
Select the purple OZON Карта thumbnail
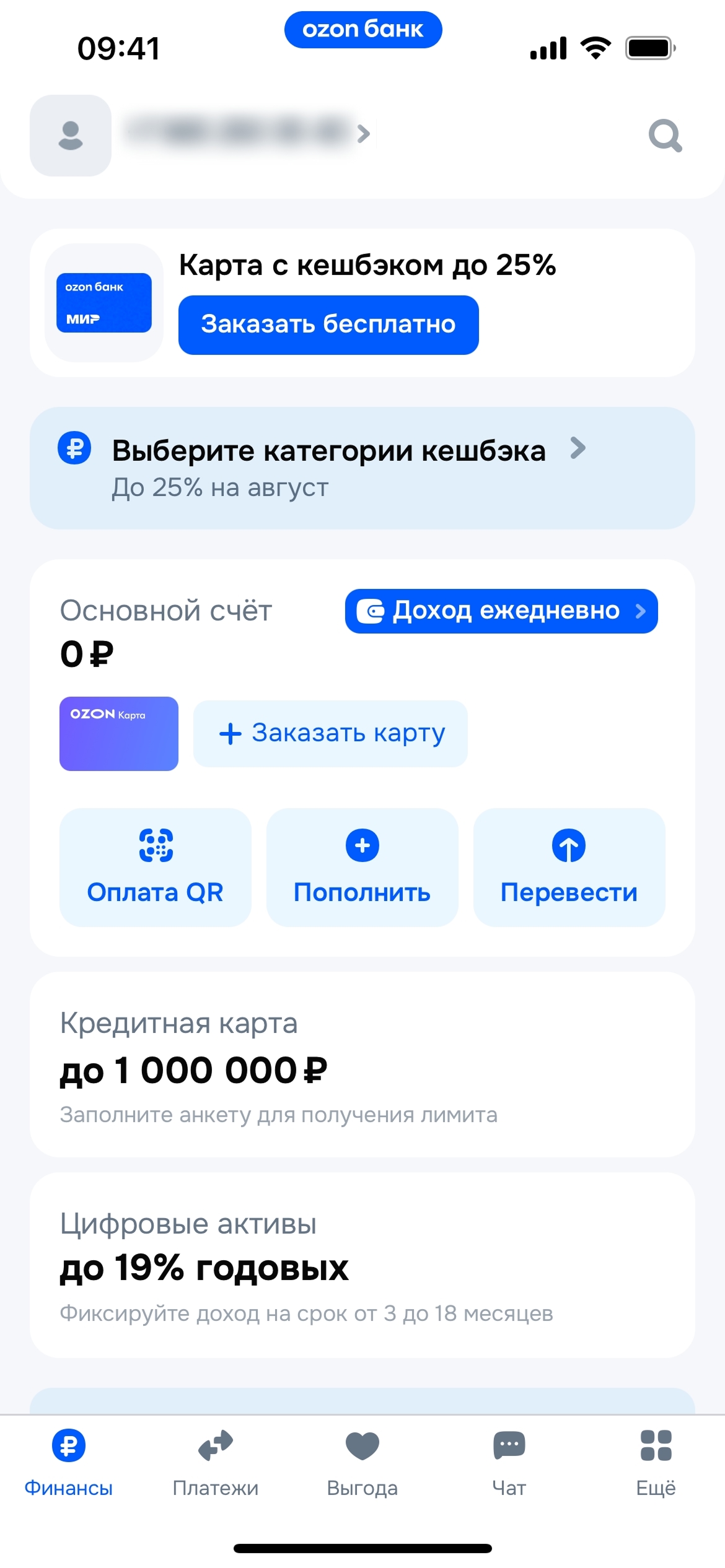[119, 733]
